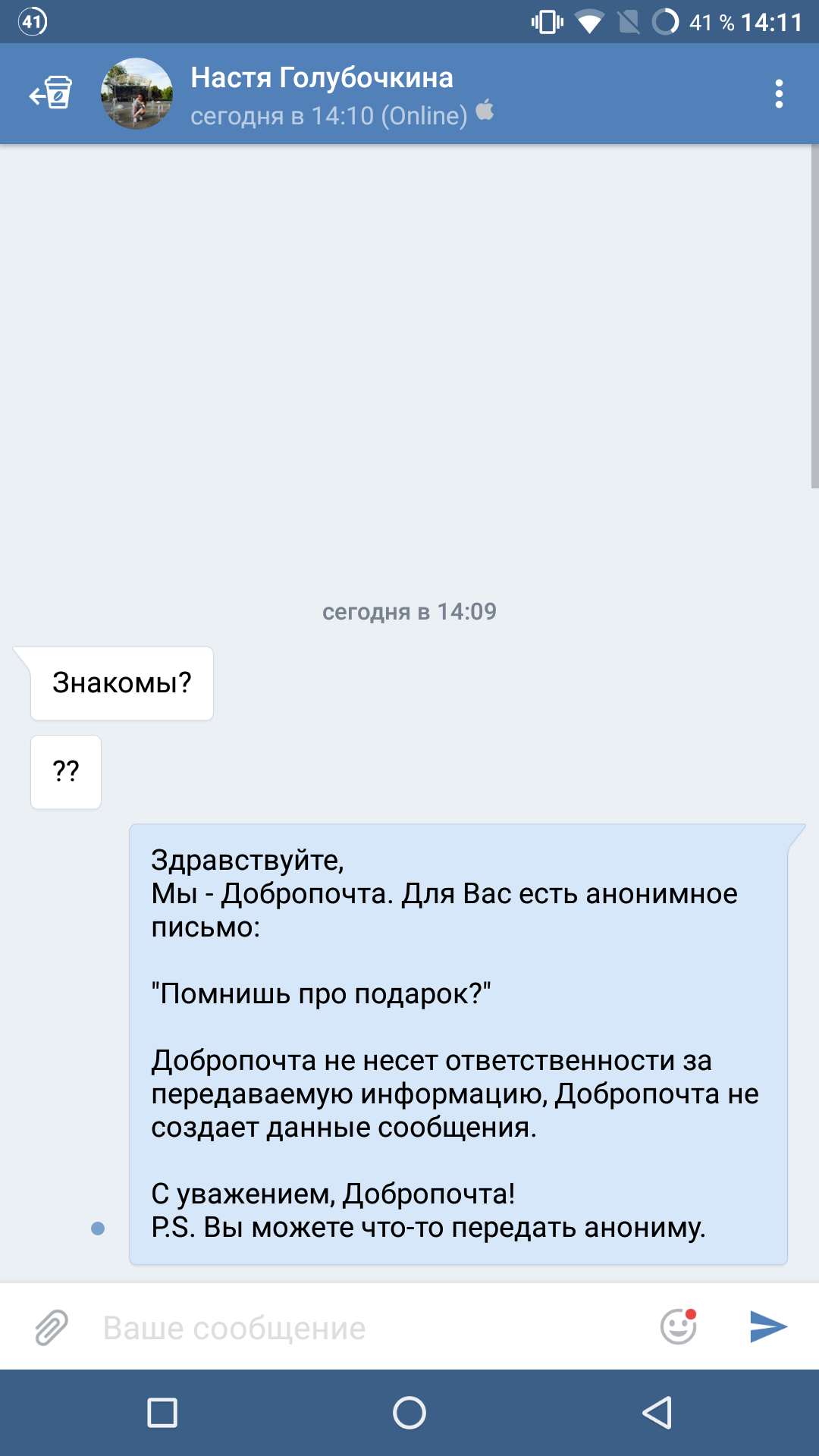Screen dimensions: 819x1456
Task: Open recent apps with the square button
Action: 162,1413
